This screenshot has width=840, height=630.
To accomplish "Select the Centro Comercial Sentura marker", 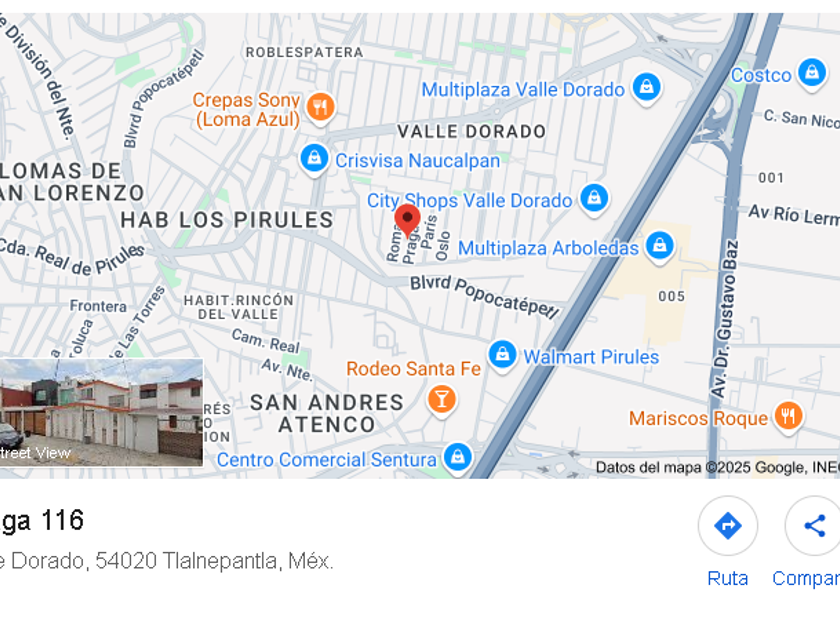I will (x=457, y=458).
